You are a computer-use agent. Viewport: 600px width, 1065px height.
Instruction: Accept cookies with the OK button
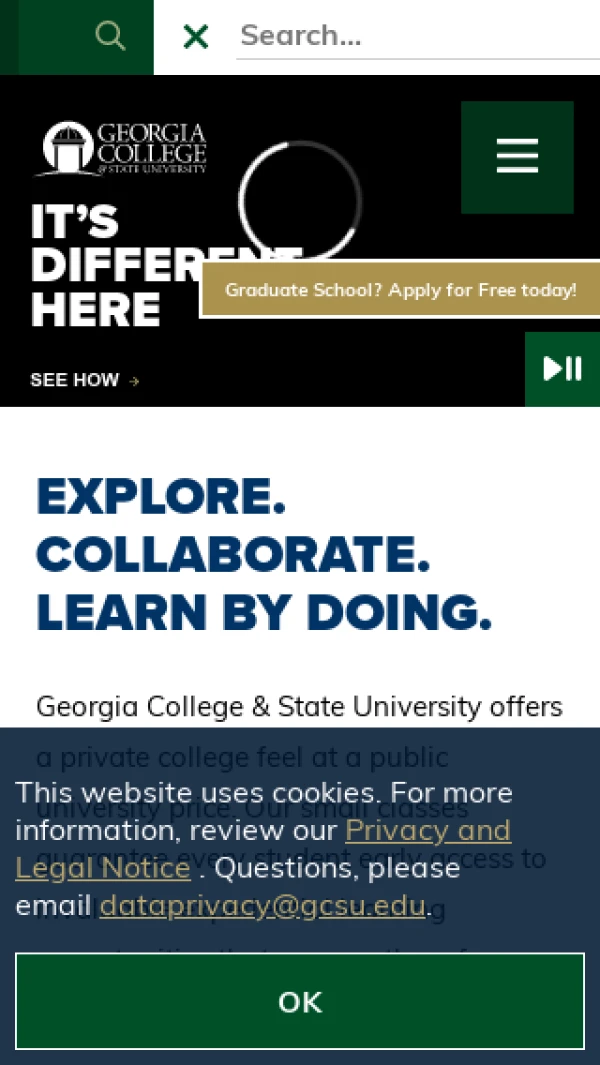[x=300, y=1001]
